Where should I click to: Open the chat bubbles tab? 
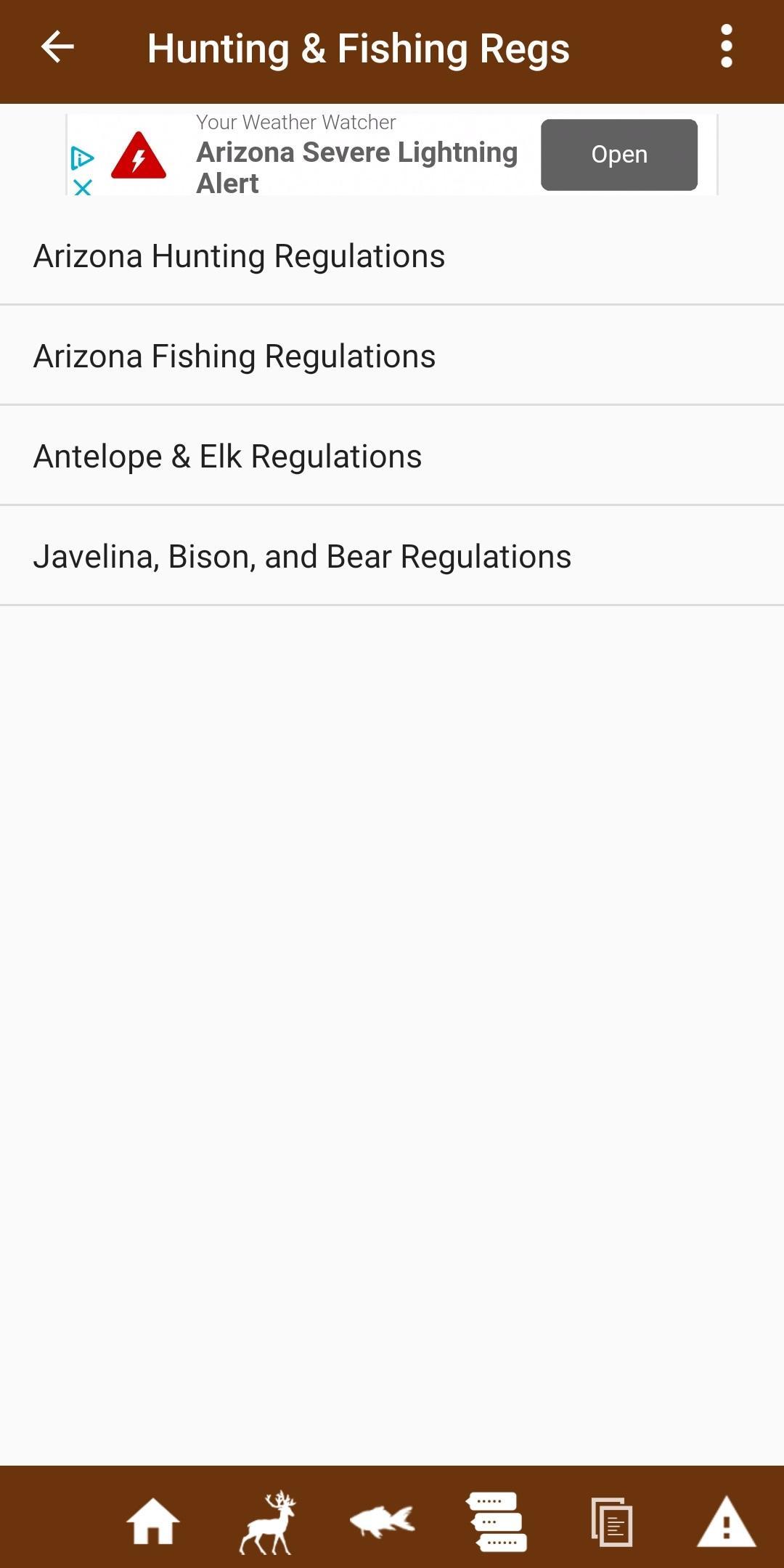pos(497,1522)
